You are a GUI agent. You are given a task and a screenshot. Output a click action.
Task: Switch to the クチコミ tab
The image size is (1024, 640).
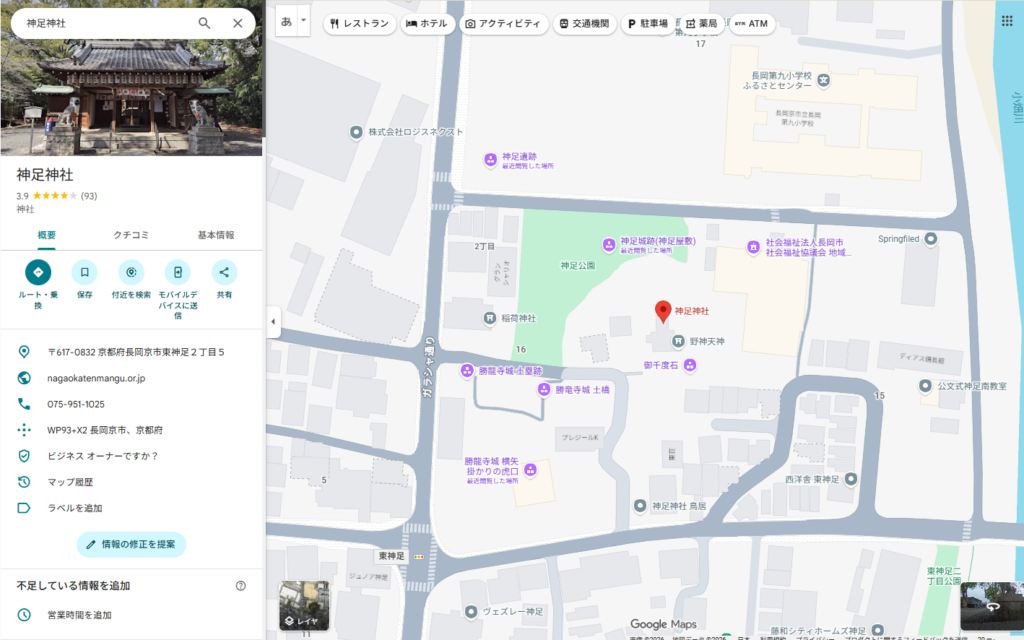point(131,235)
